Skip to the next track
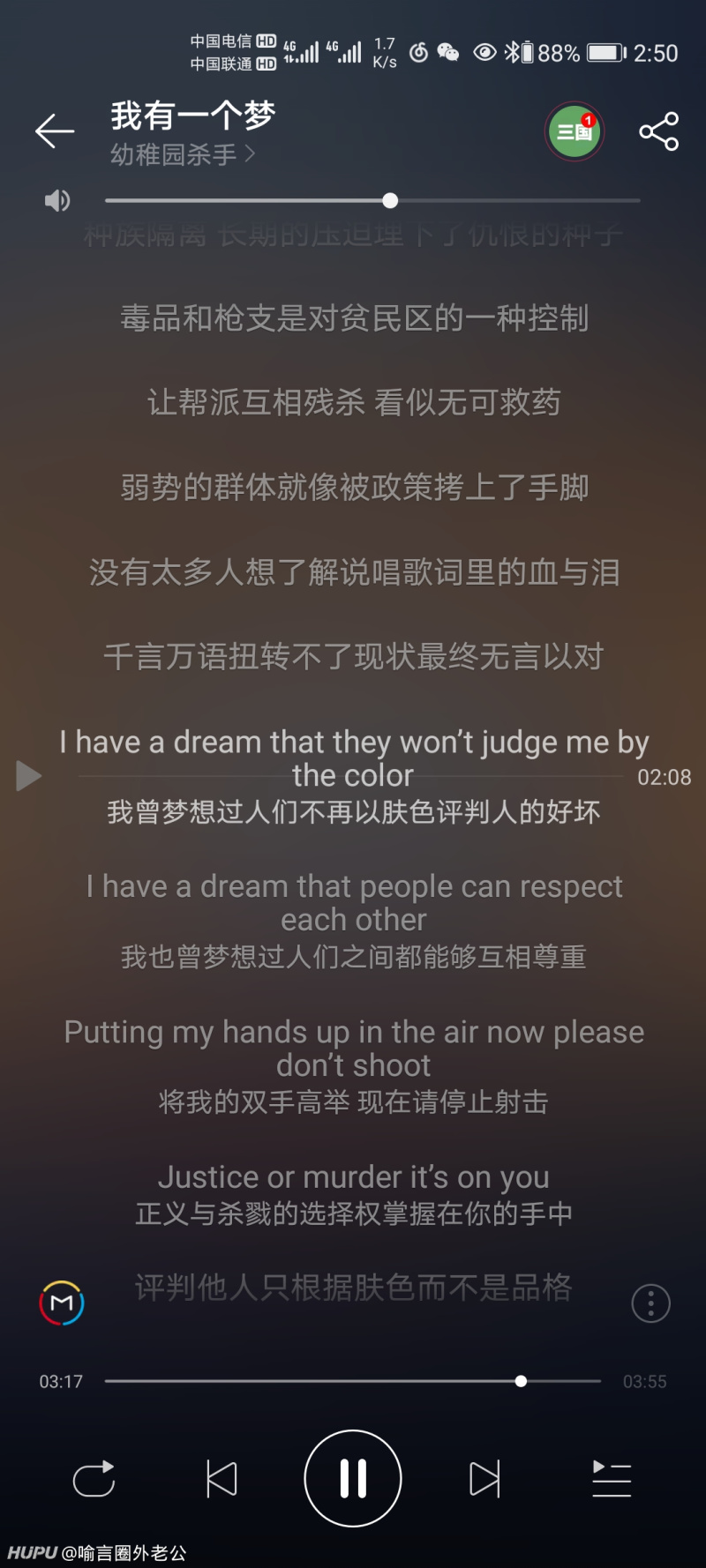The height and width of the screenshot is (1568, 706). (484, 1479)
